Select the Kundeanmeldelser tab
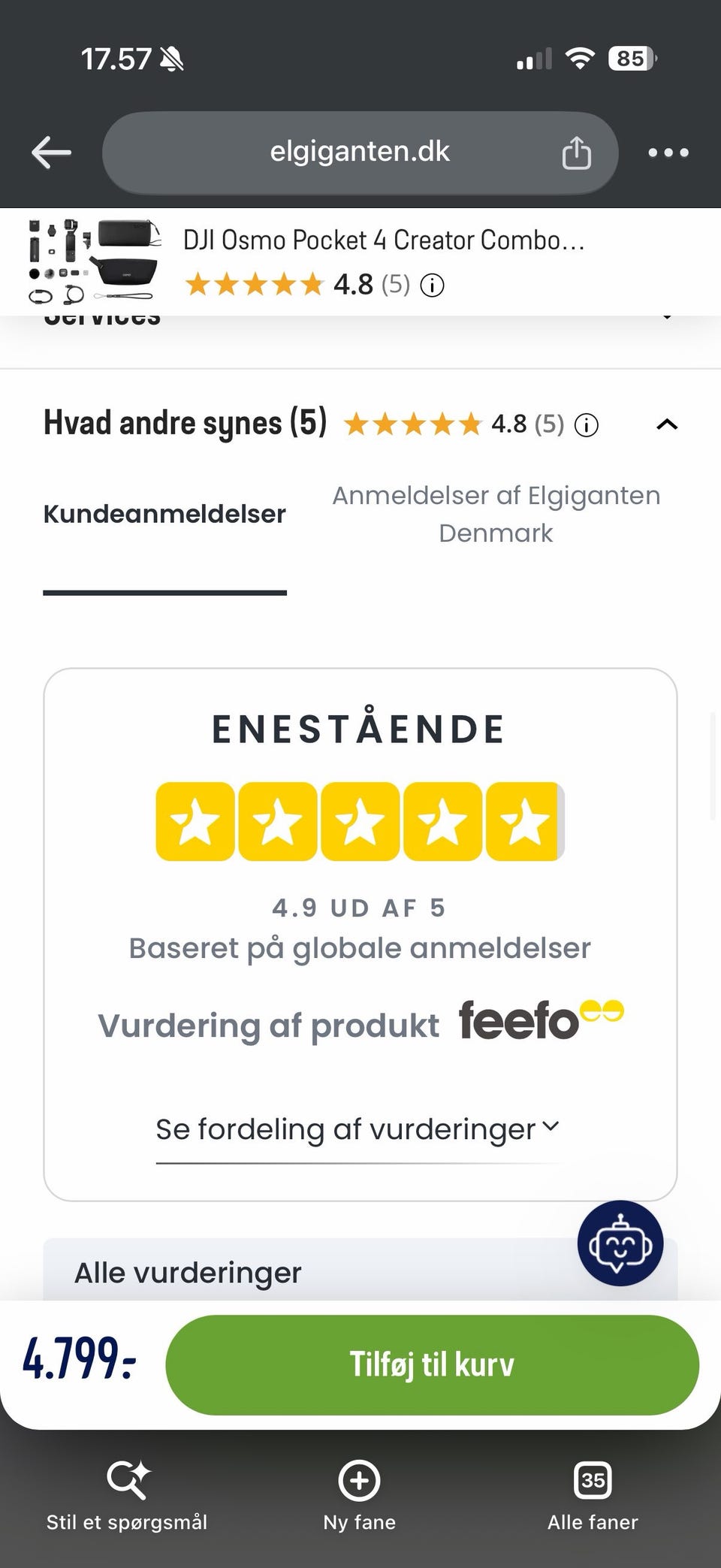Image resolution: width=721 pixels, height=1568 pixels. point(164,515)
